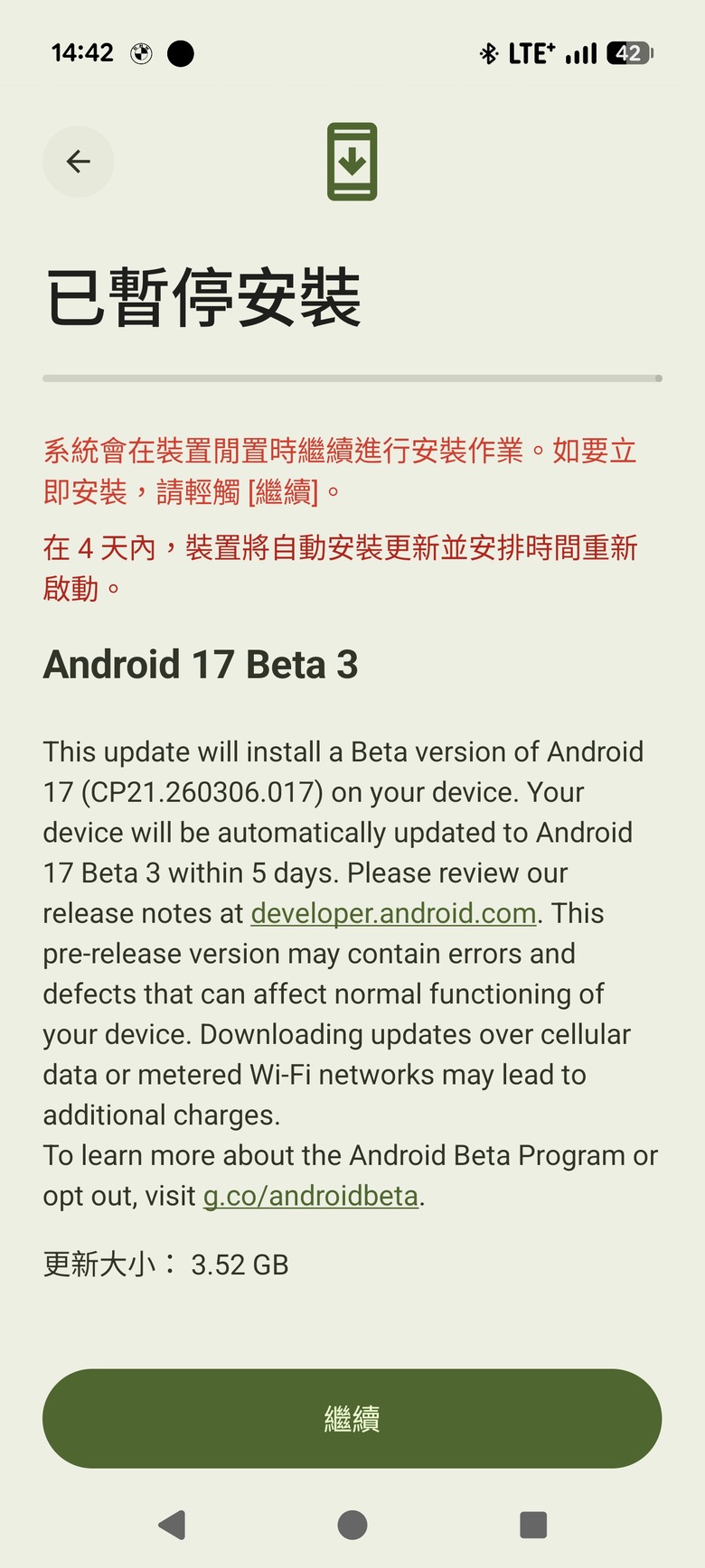The width and height of the screenshot is (705, 1568).
Task: Open recent apps from the navigation bar
Action: (x=533, y=1525)
